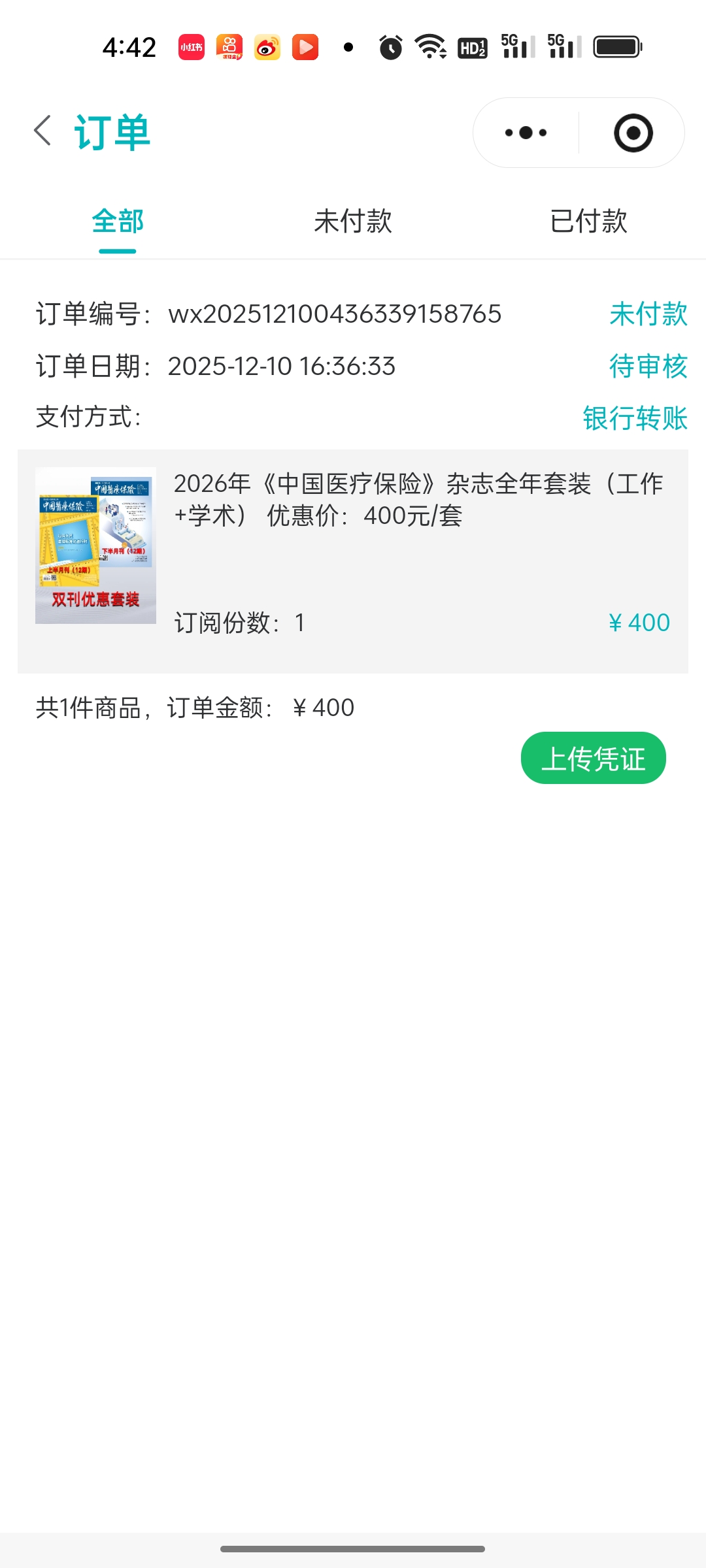Screen dimensions: 706x1568
Task: Tap the 上传凭证 button
Action: [593, 759]
